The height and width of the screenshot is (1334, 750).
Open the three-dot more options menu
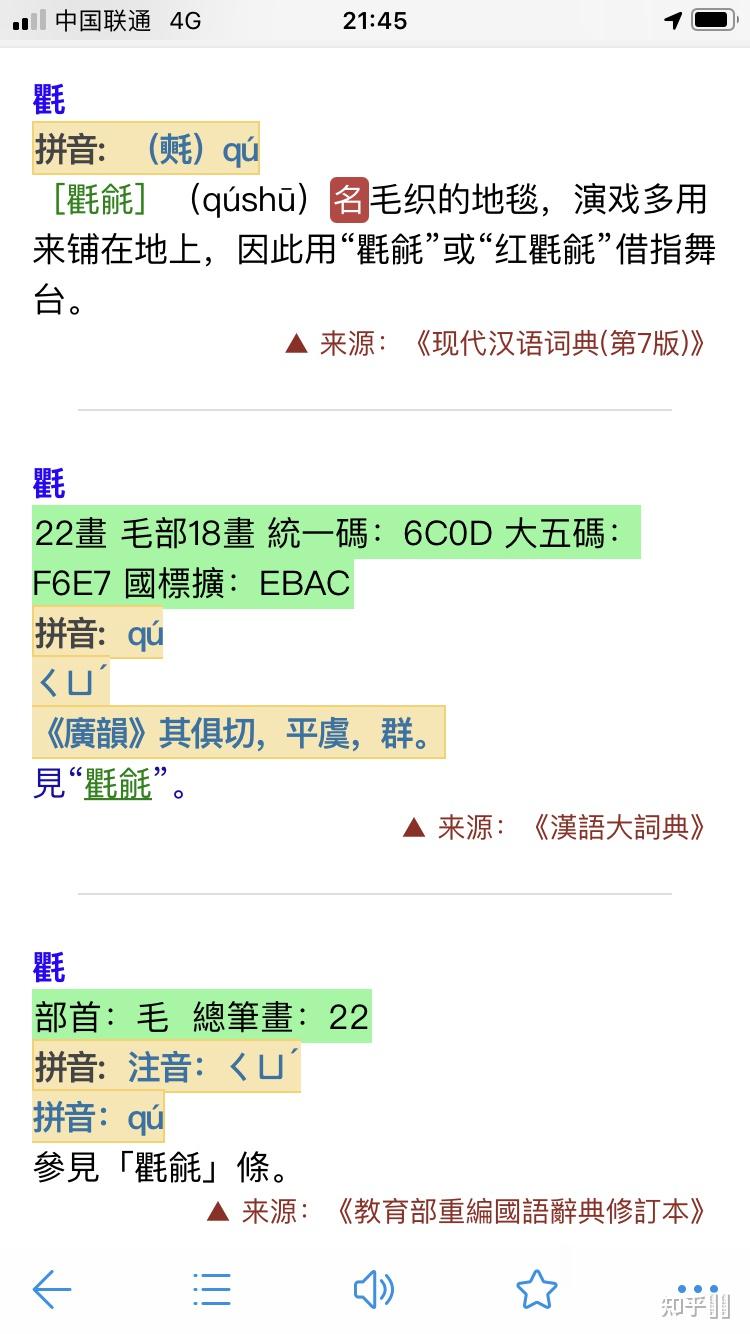click(x=697, y=1290)
